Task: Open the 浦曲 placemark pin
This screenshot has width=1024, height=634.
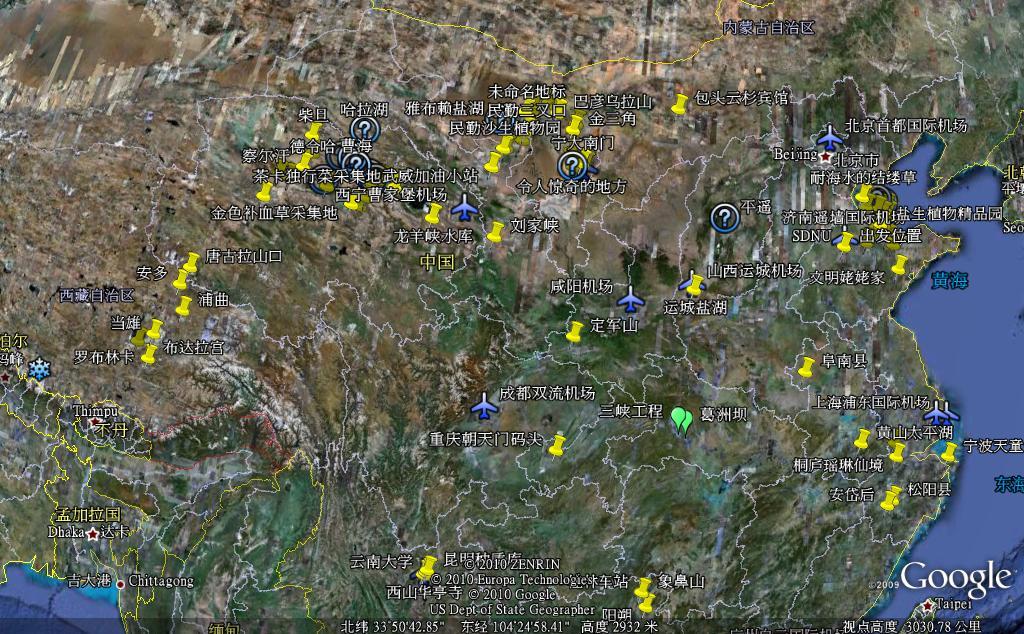Action: coord(184,304)
